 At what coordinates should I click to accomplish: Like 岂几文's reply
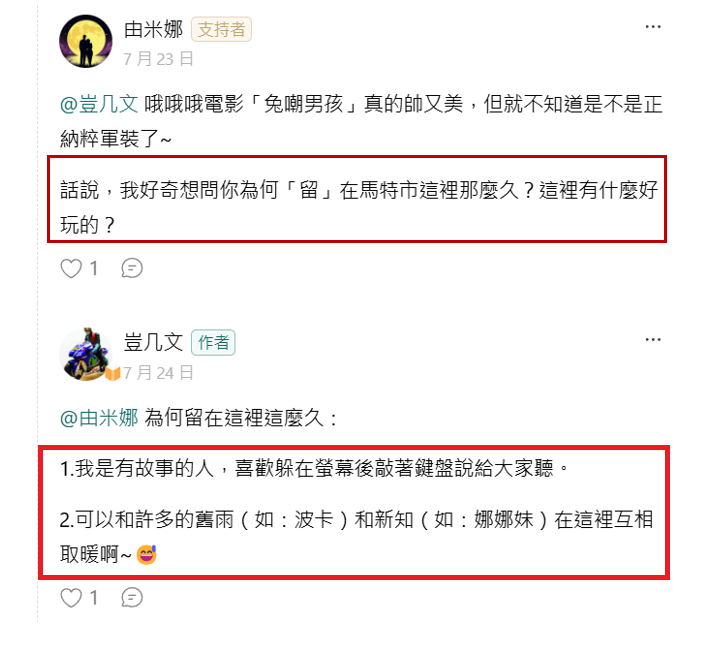72,598
